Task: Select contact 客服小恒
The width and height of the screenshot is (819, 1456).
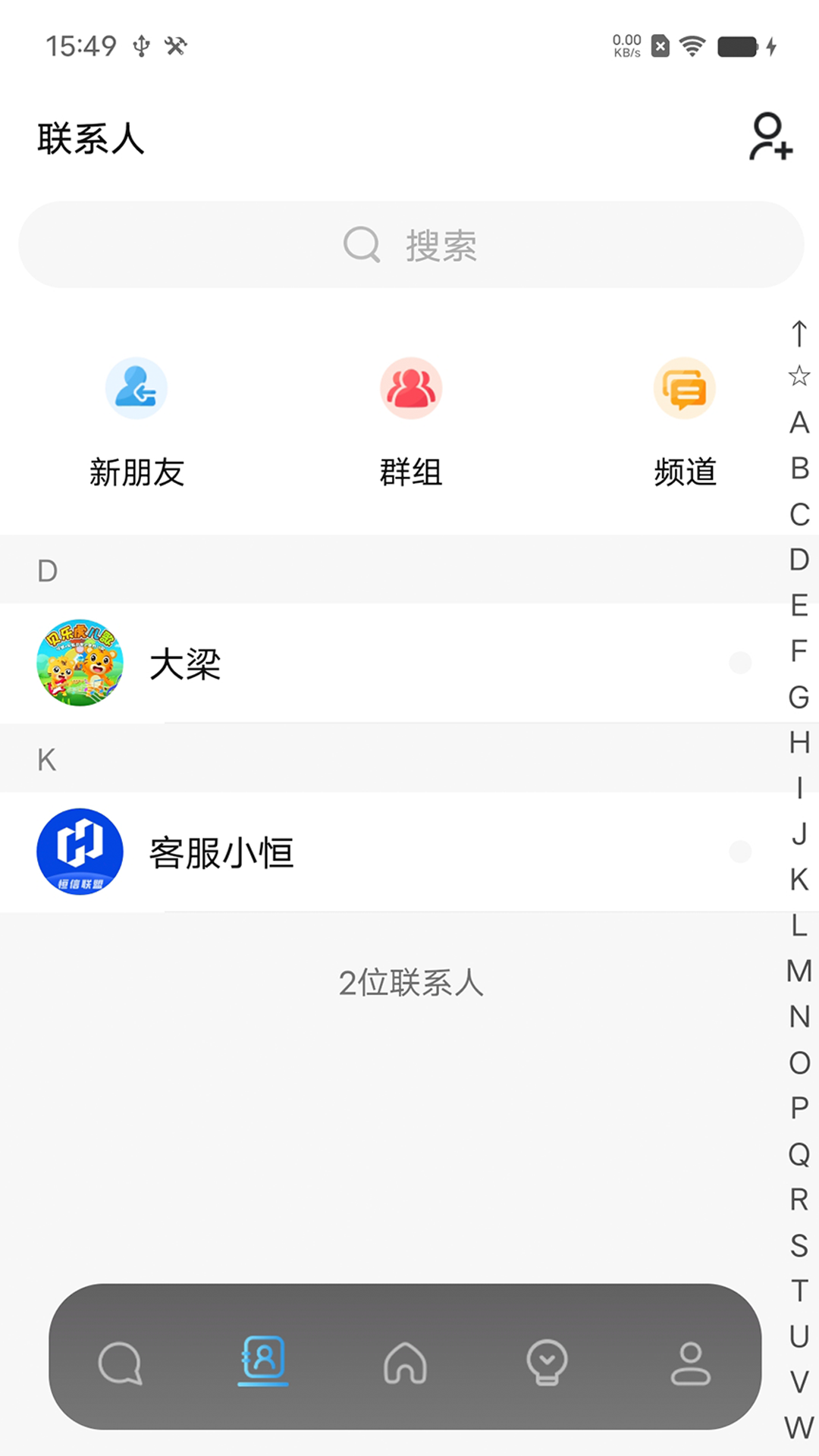Action: click(x=303, y=852)
